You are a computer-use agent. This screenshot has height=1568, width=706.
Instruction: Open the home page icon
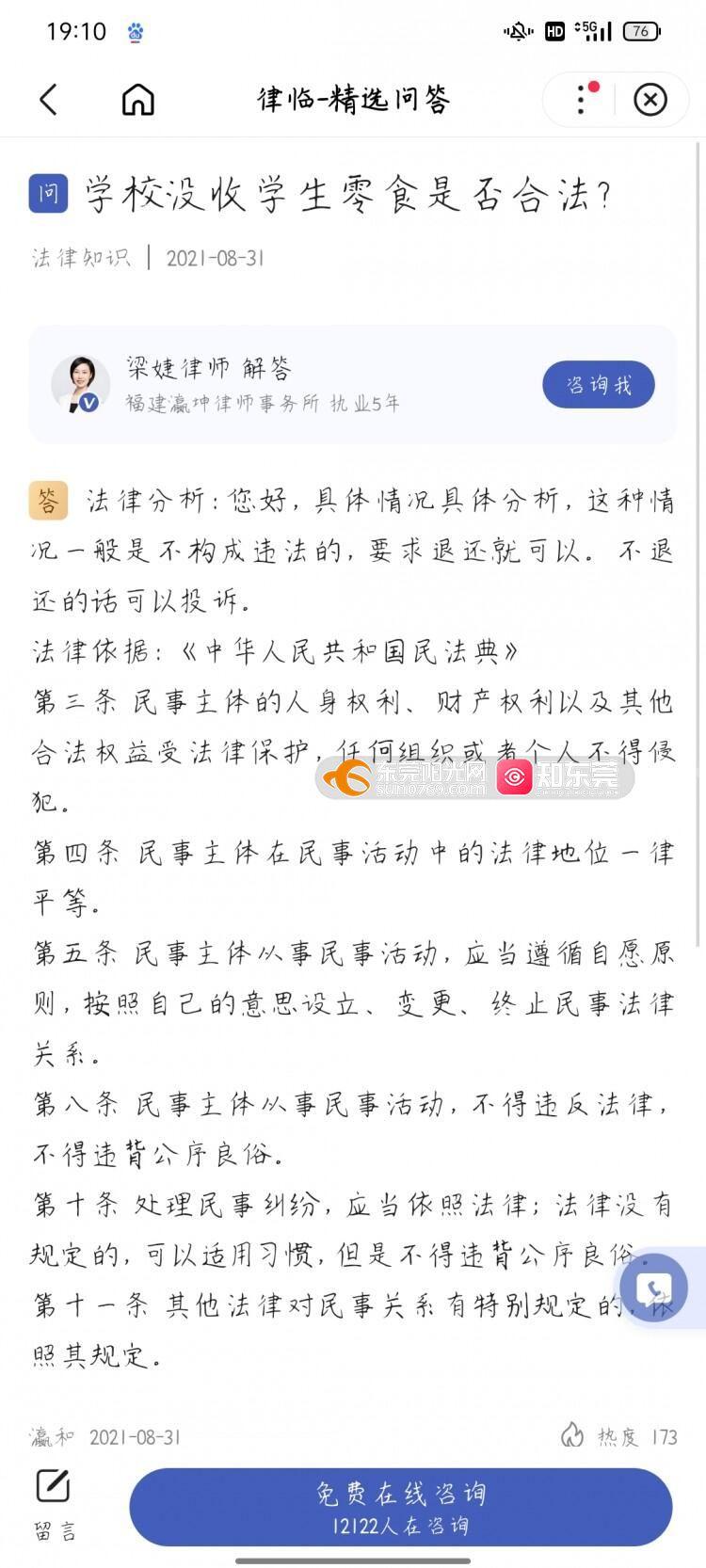pos(138,99)
